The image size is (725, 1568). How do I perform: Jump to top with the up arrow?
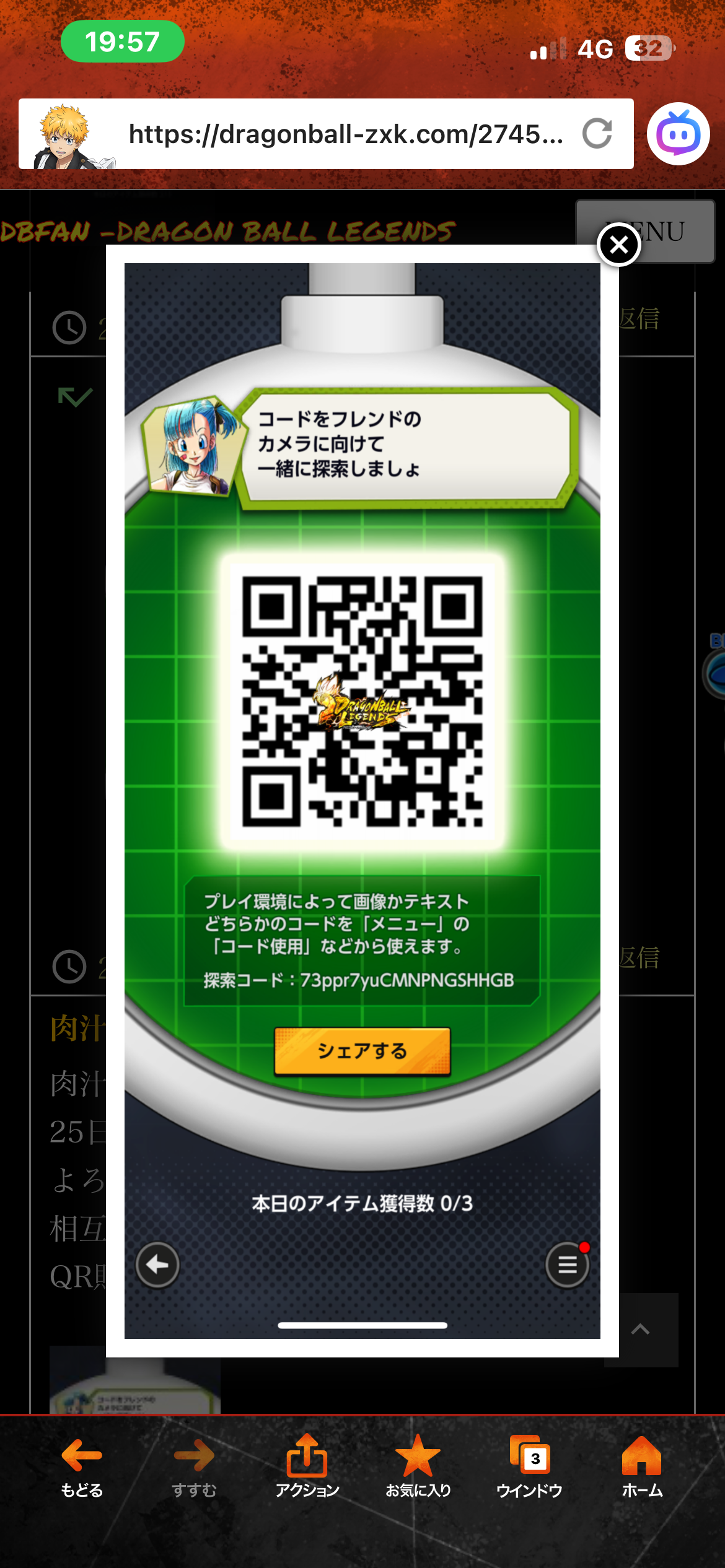point(641,1329)
